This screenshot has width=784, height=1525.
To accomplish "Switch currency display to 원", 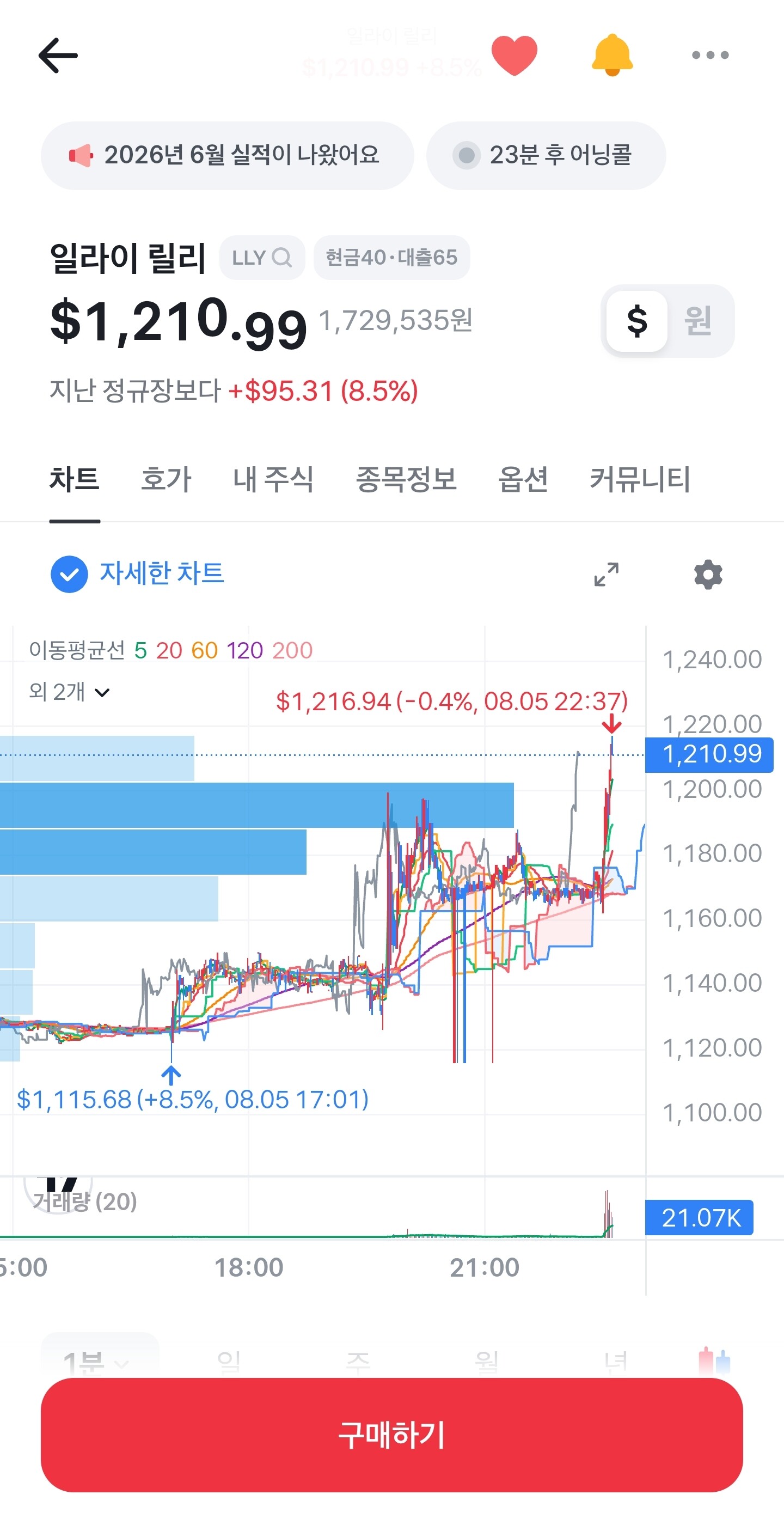I will click(x=698, y=321).
